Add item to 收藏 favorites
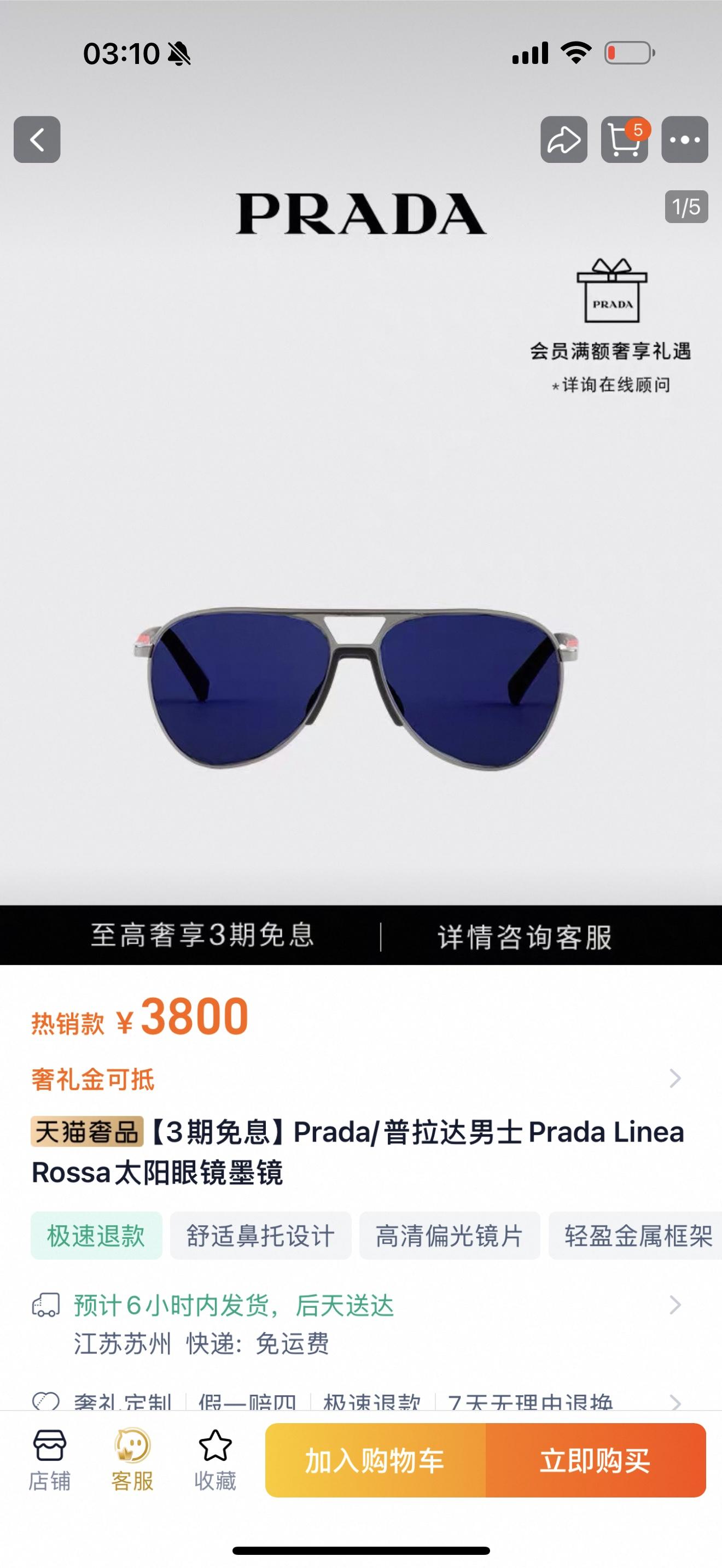This screenshot has height=1568, width=722. pos(215,1460)
